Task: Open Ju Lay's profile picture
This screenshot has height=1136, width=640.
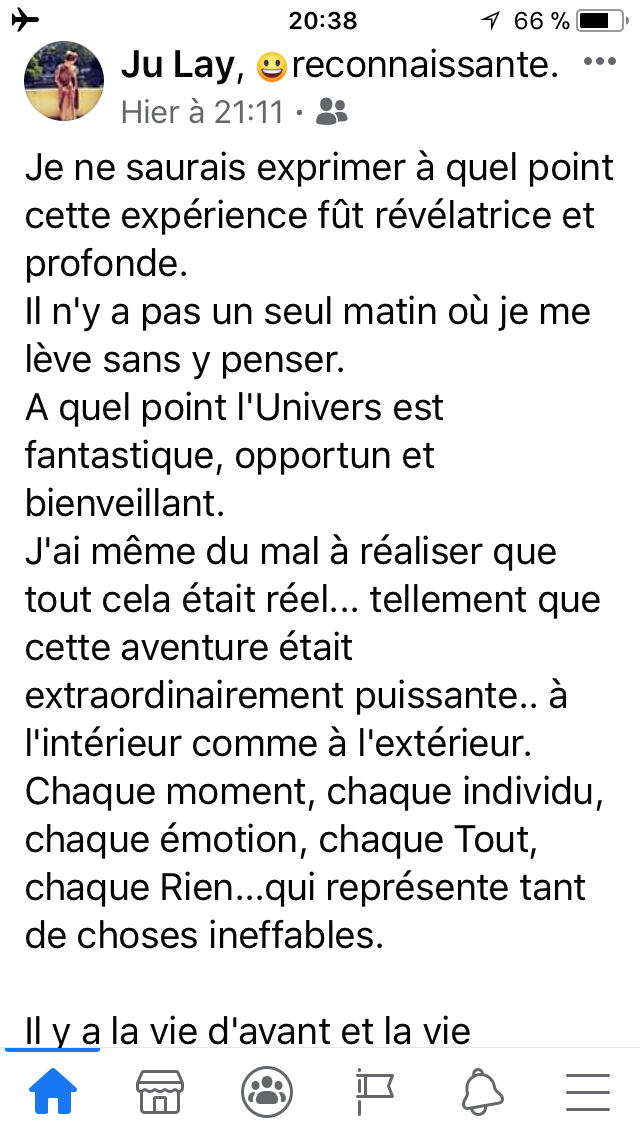Action: 64,80
